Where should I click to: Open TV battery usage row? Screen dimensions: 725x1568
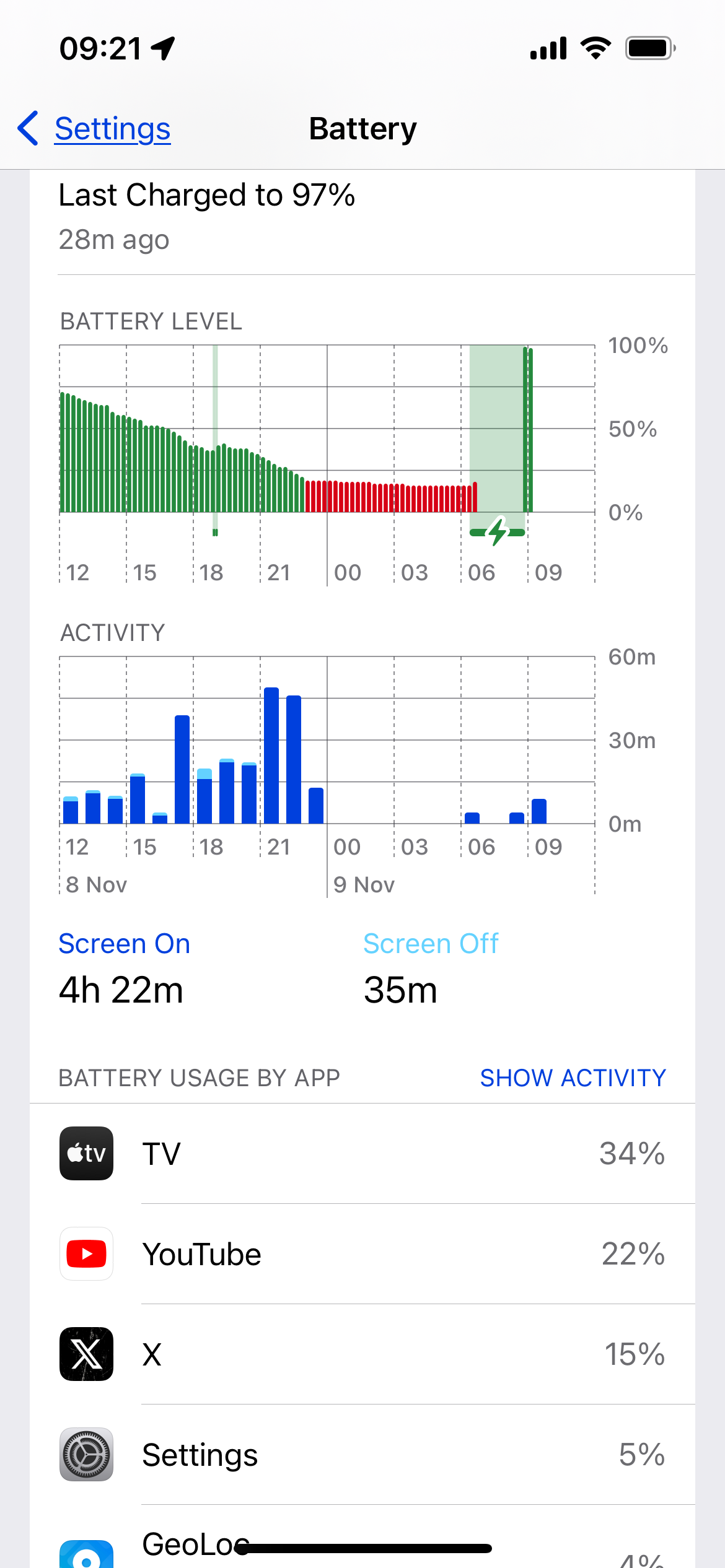(x=362, y=1154)
